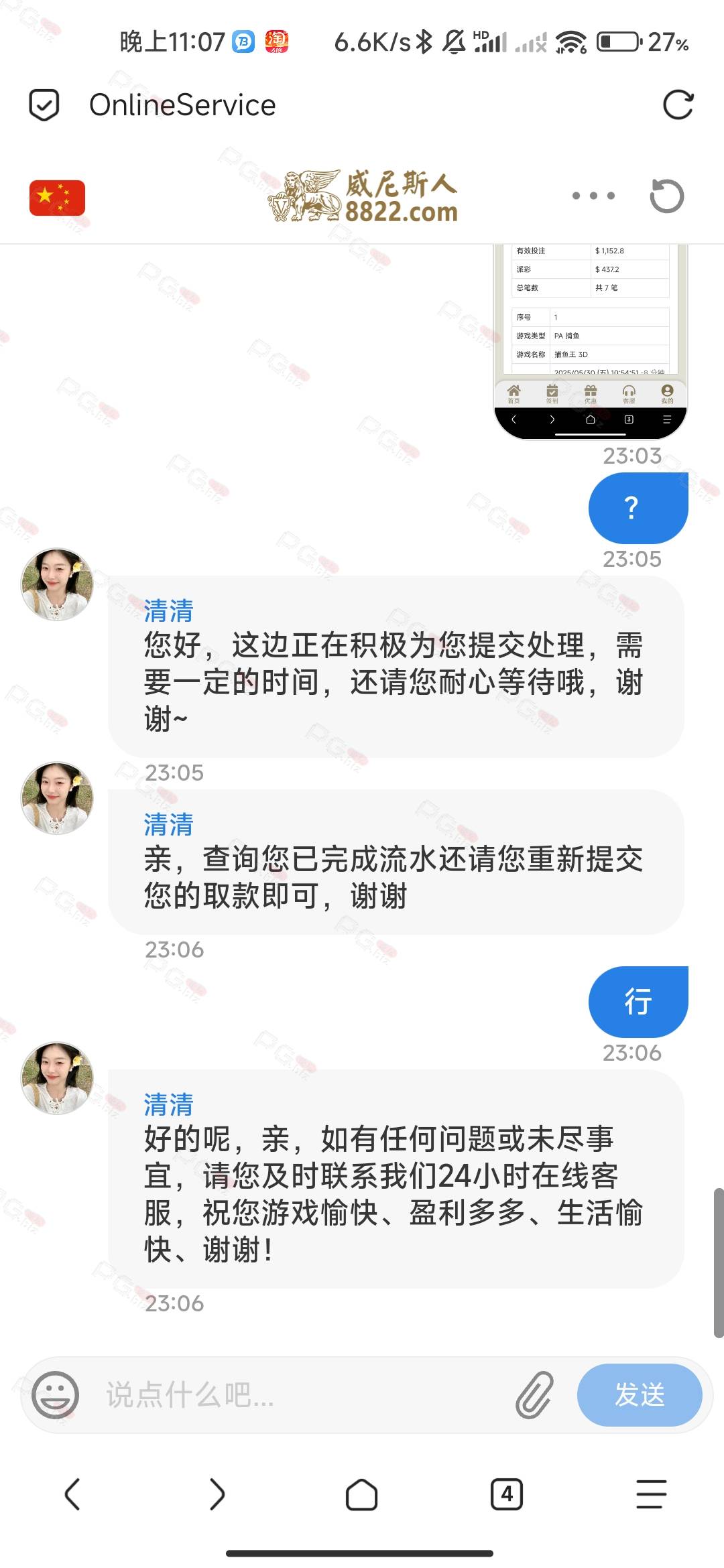Go forward in the browser
This screenshot has width=724, height=1568.
tap(217, 1494)
